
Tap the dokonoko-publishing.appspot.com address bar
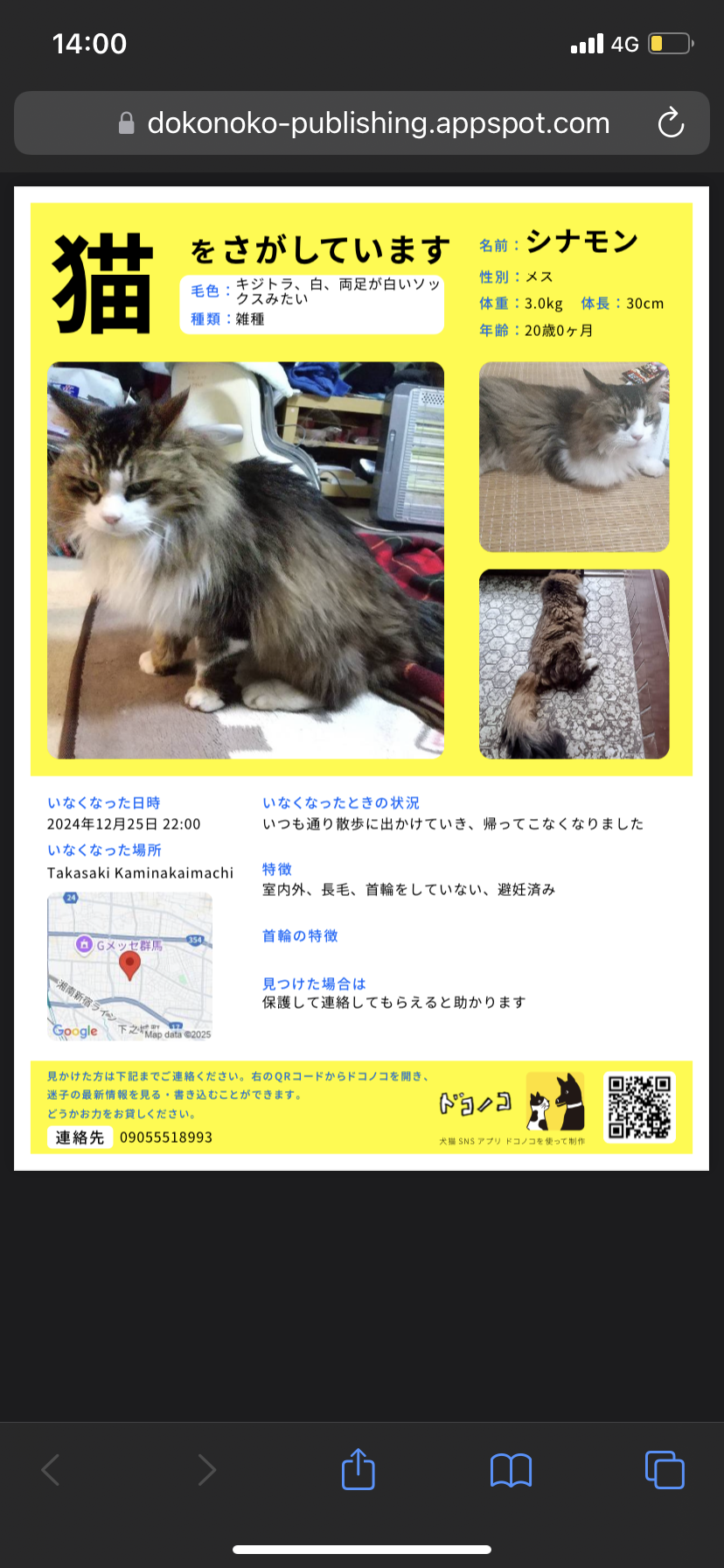coord(362,123)
